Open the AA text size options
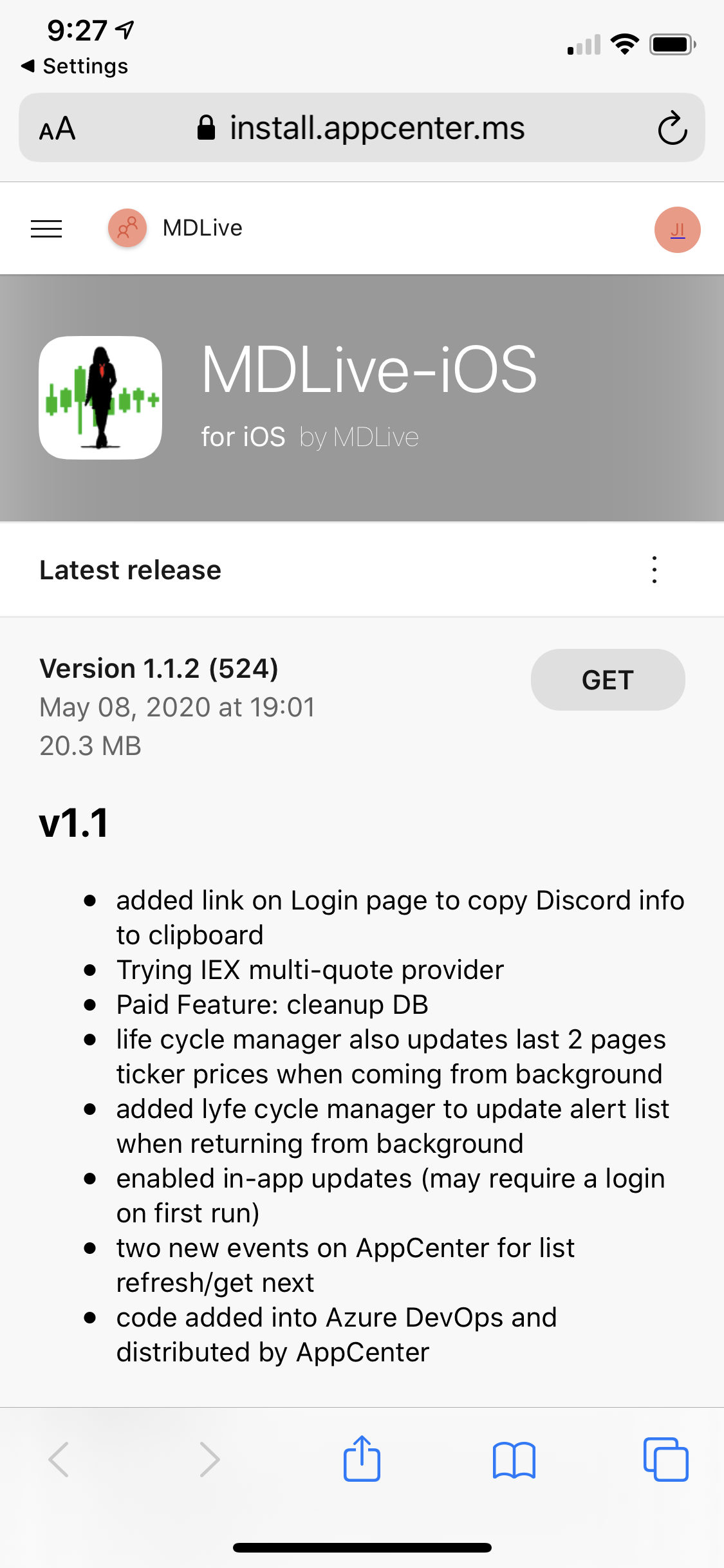 coord(57,129)
